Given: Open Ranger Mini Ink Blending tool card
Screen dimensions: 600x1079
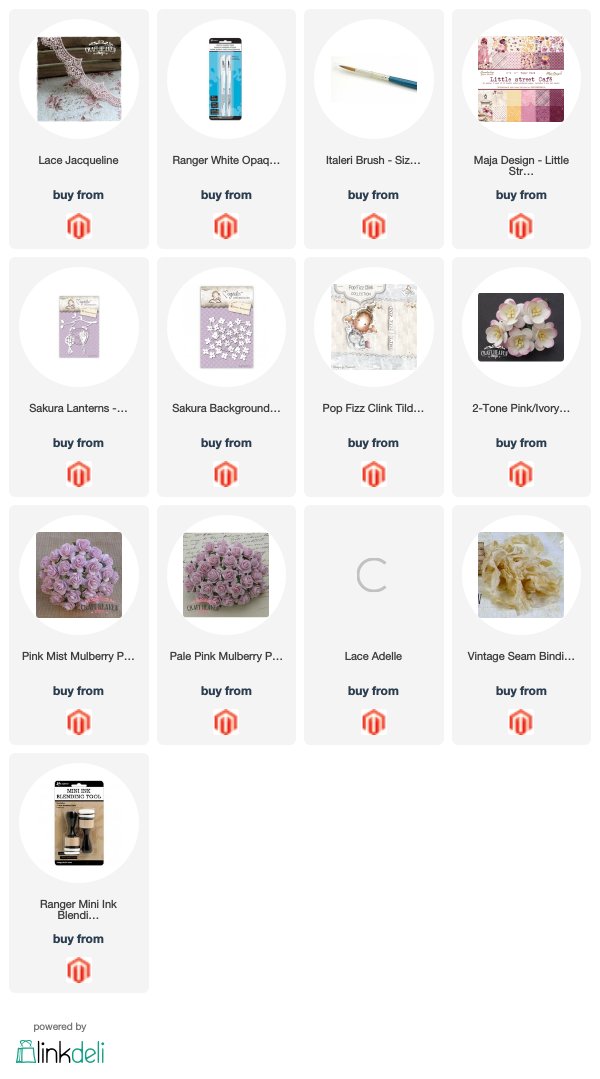Looking at the screenshot, I should [78, 873].
